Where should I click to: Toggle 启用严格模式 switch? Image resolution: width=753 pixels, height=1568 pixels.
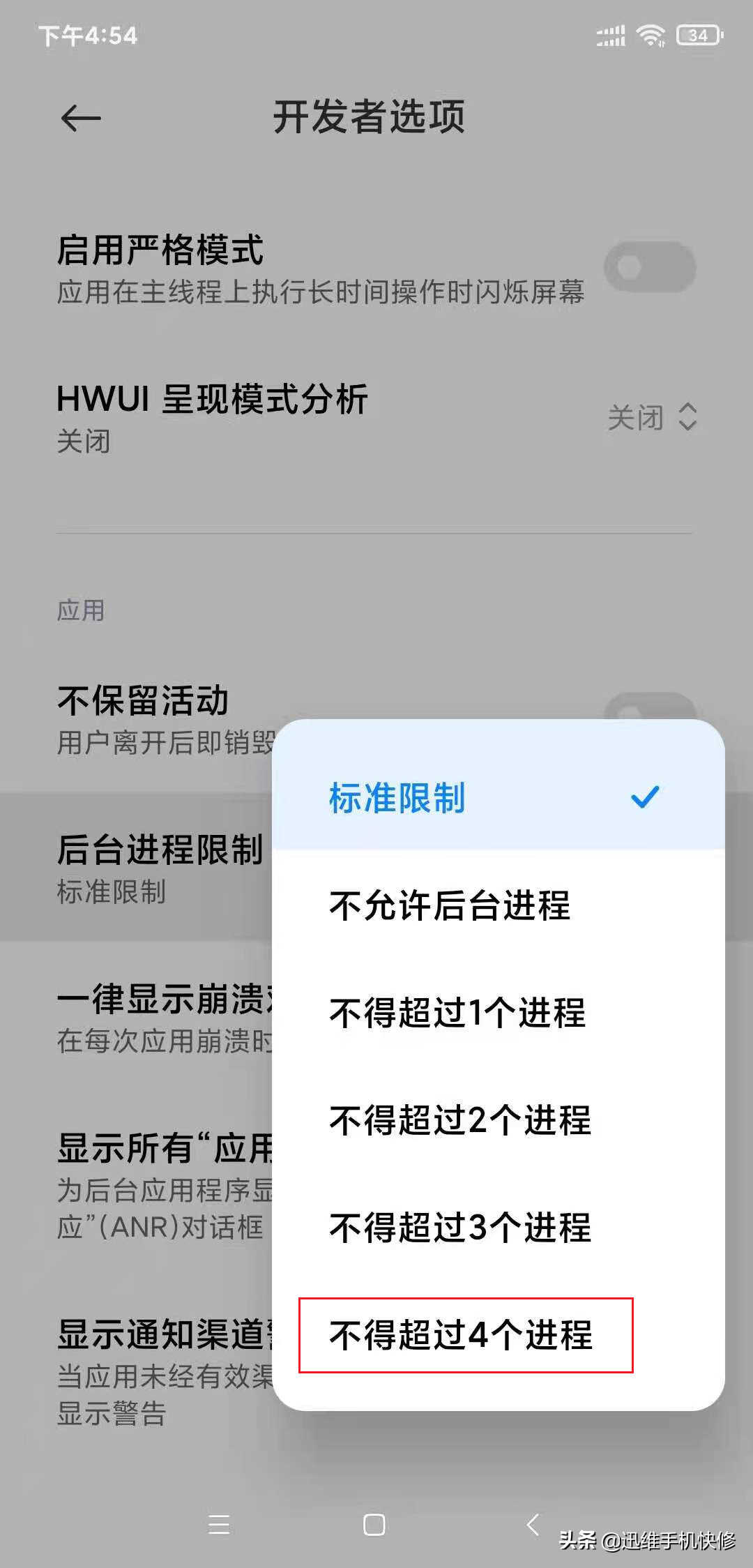[649, 268]
